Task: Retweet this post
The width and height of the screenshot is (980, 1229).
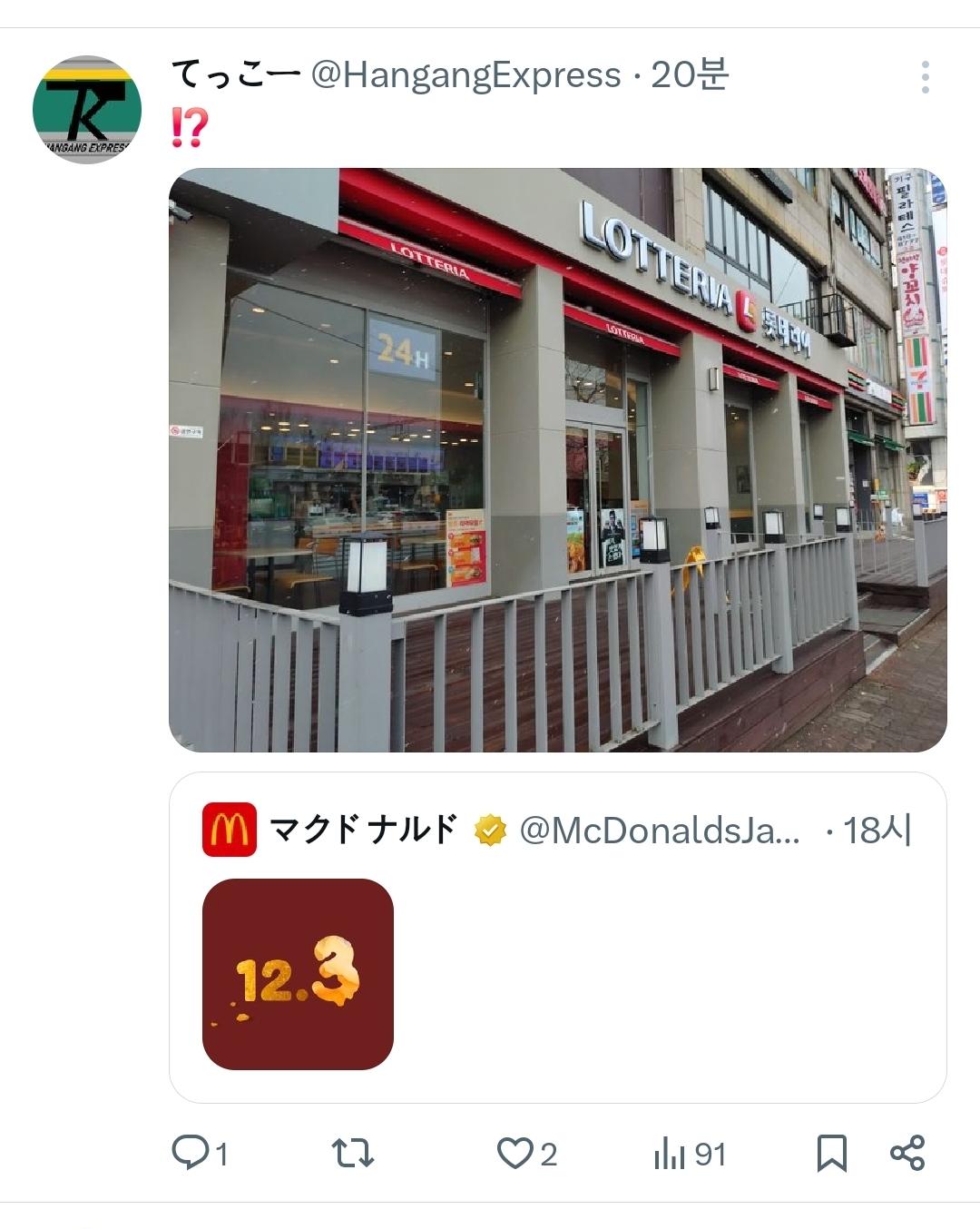Action: (x=352, y=1153)
